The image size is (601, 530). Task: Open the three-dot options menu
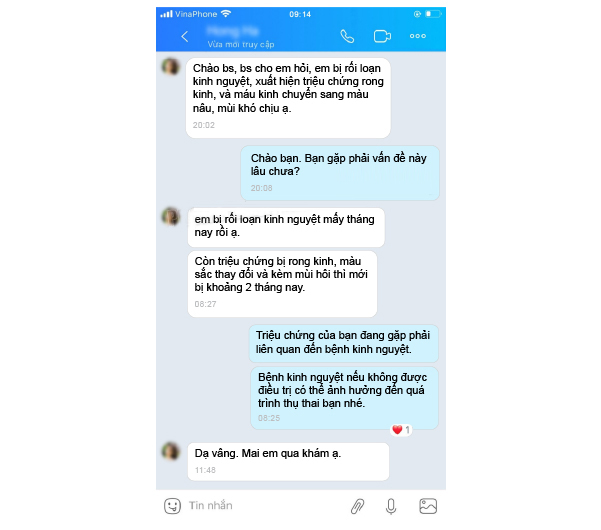tap(418, 37)
